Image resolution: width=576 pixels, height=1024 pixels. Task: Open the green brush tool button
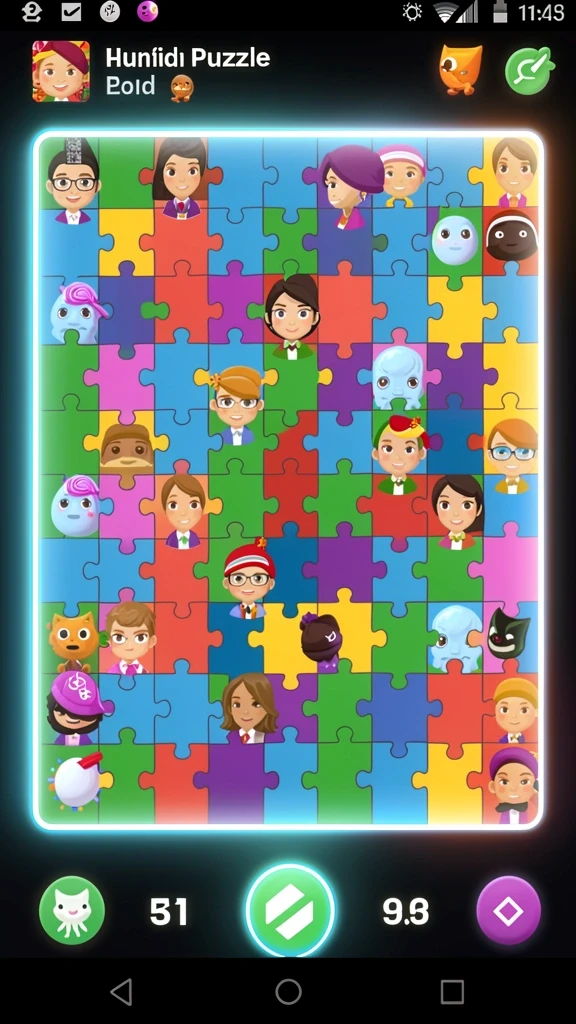tap(530, 70)
